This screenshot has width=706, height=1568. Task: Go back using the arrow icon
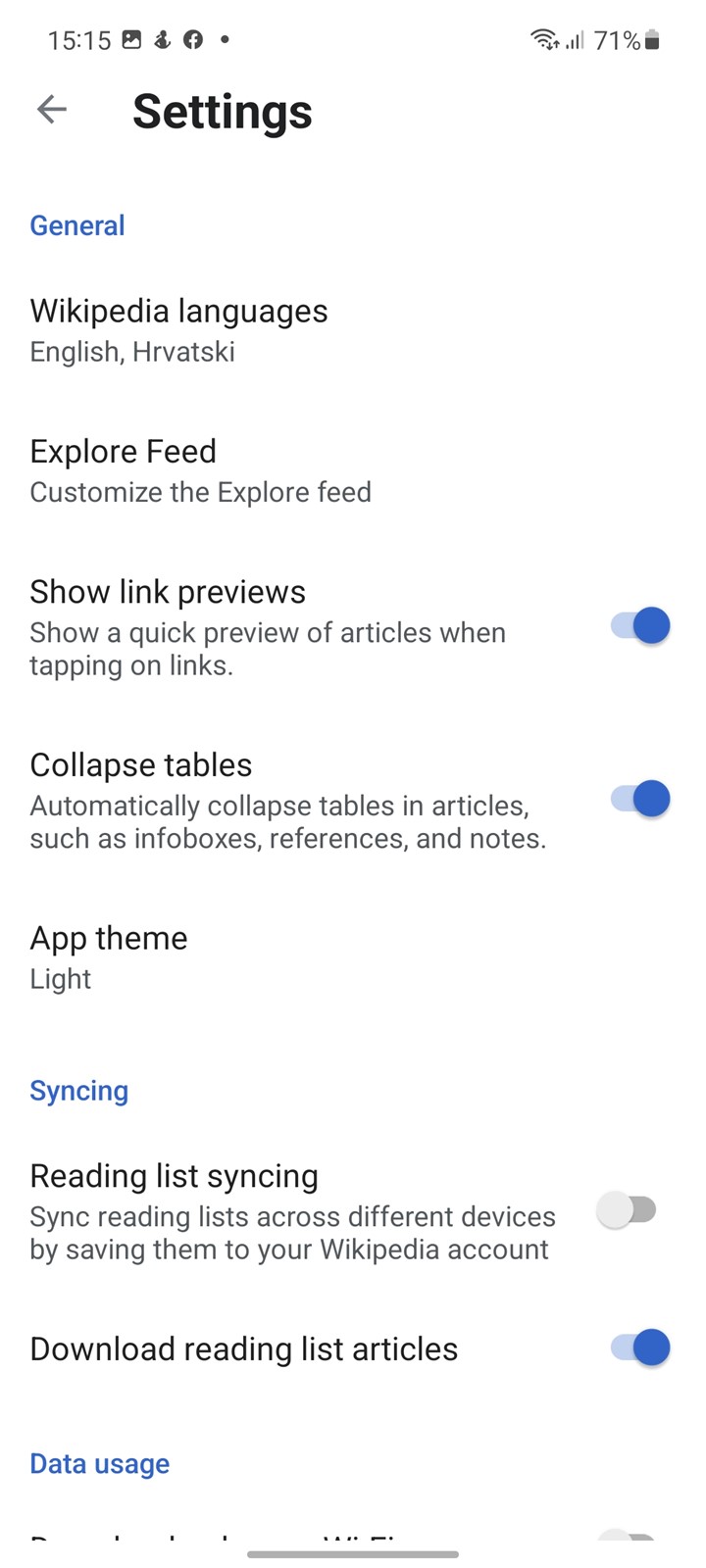coord(51,110)
